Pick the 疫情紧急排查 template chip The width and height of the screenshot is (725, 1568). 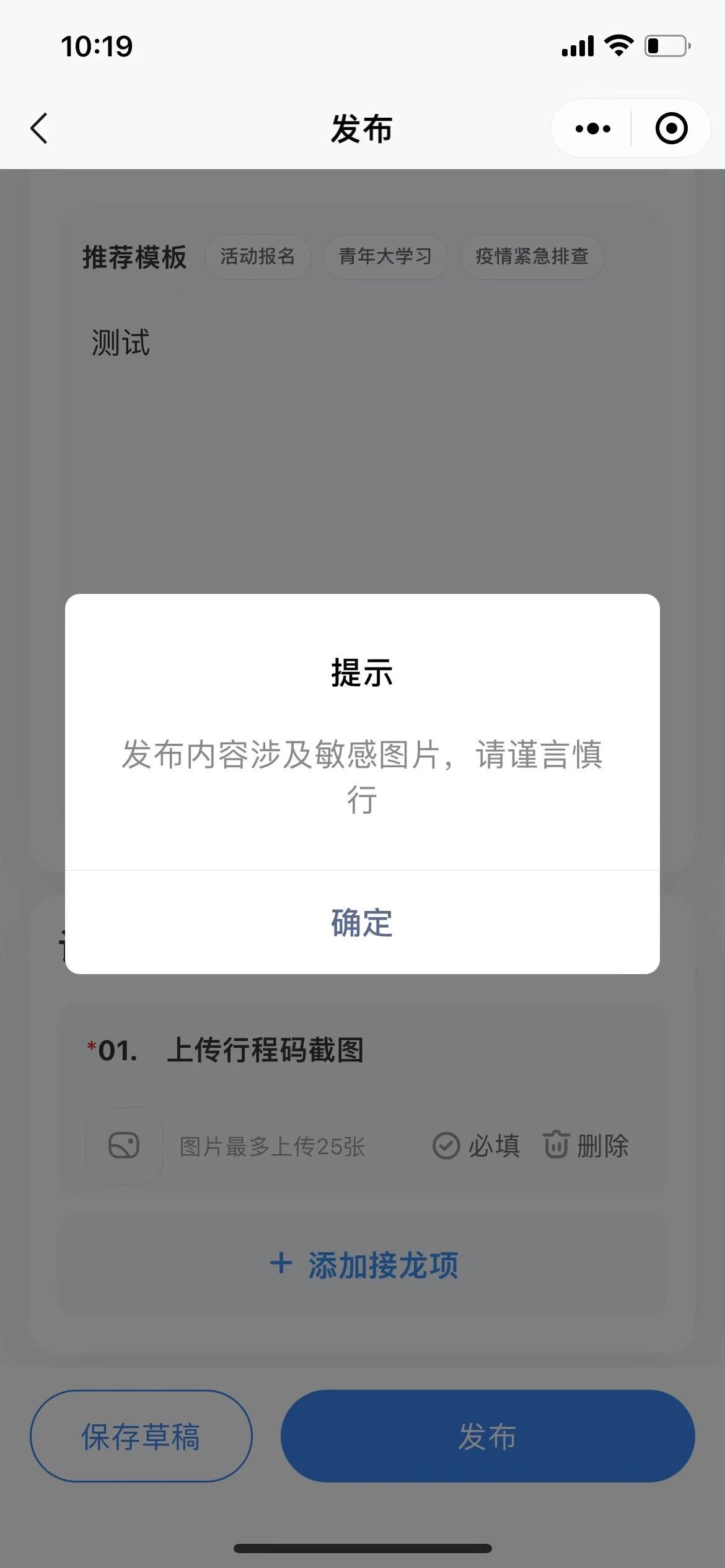pyautogui.click(x=532, y=256)
